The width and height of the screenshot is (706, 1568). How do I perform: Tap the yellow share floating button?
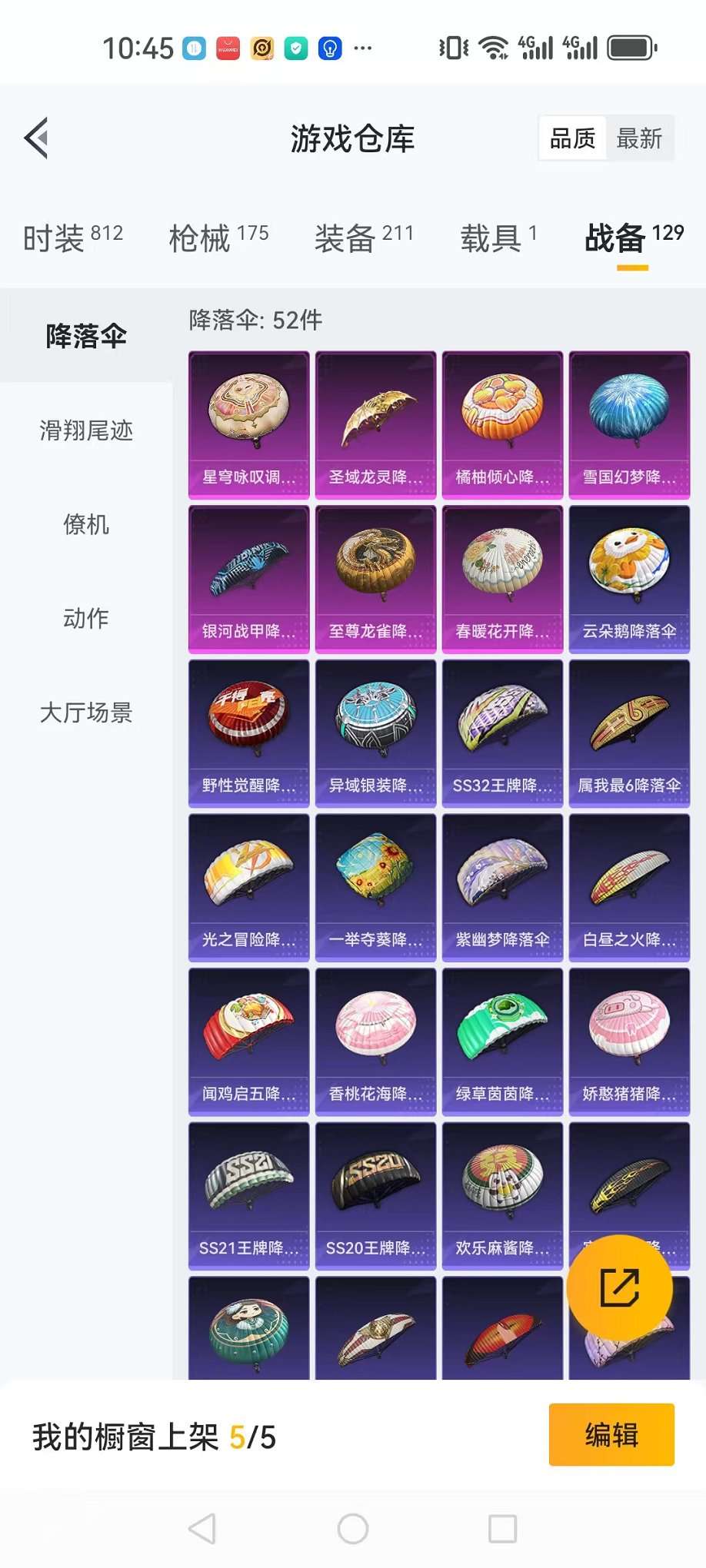[x=619, y=1287]
